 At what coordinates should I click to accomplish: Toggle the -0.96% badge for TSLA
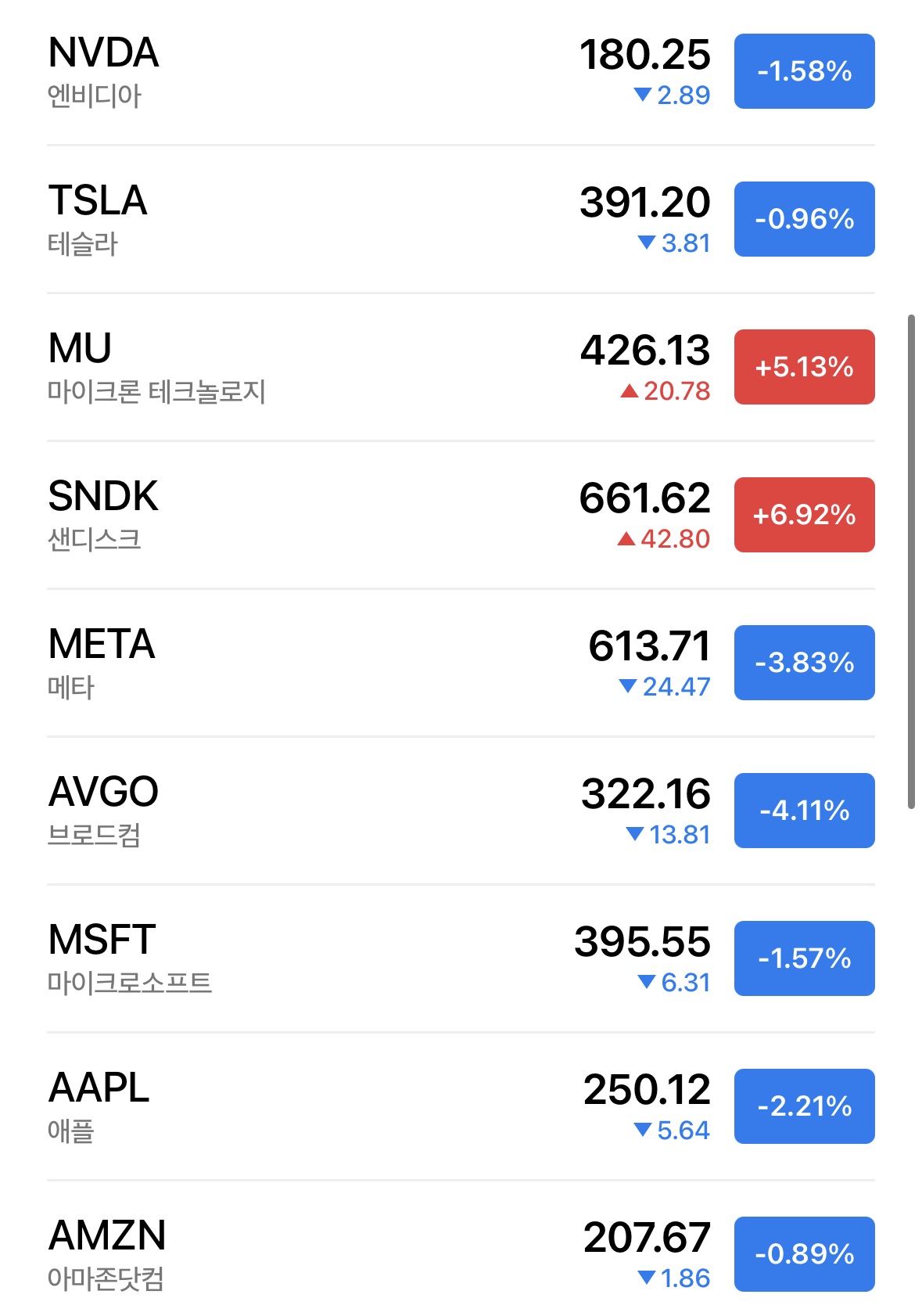tap(804, 219)
